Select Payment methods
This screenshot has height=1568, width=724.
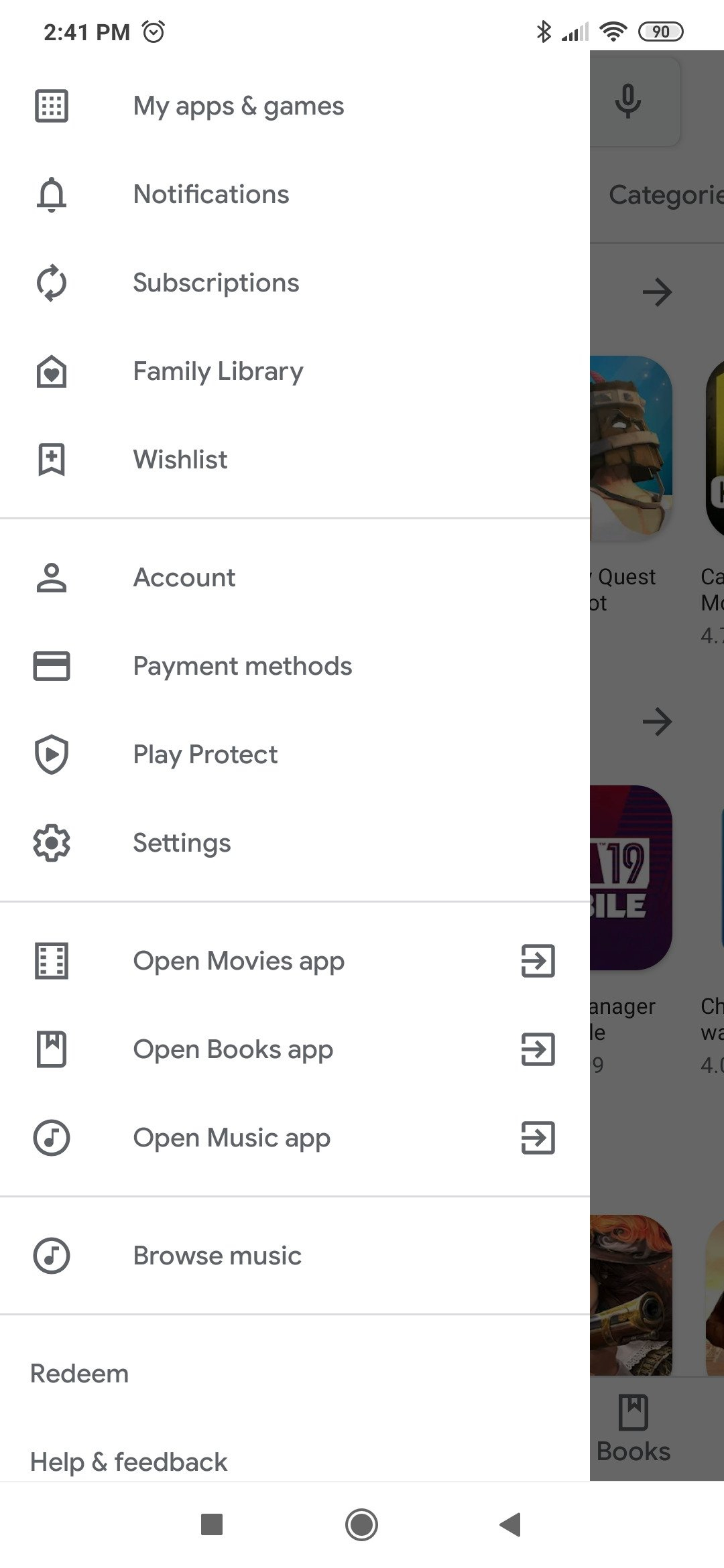tap(295, 666)
